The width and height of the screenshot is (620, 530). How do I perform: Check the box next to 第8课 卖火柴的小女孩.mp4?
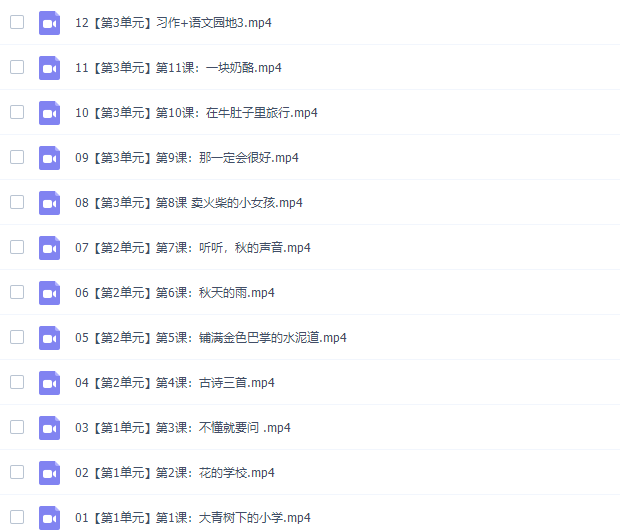[17, 202]
